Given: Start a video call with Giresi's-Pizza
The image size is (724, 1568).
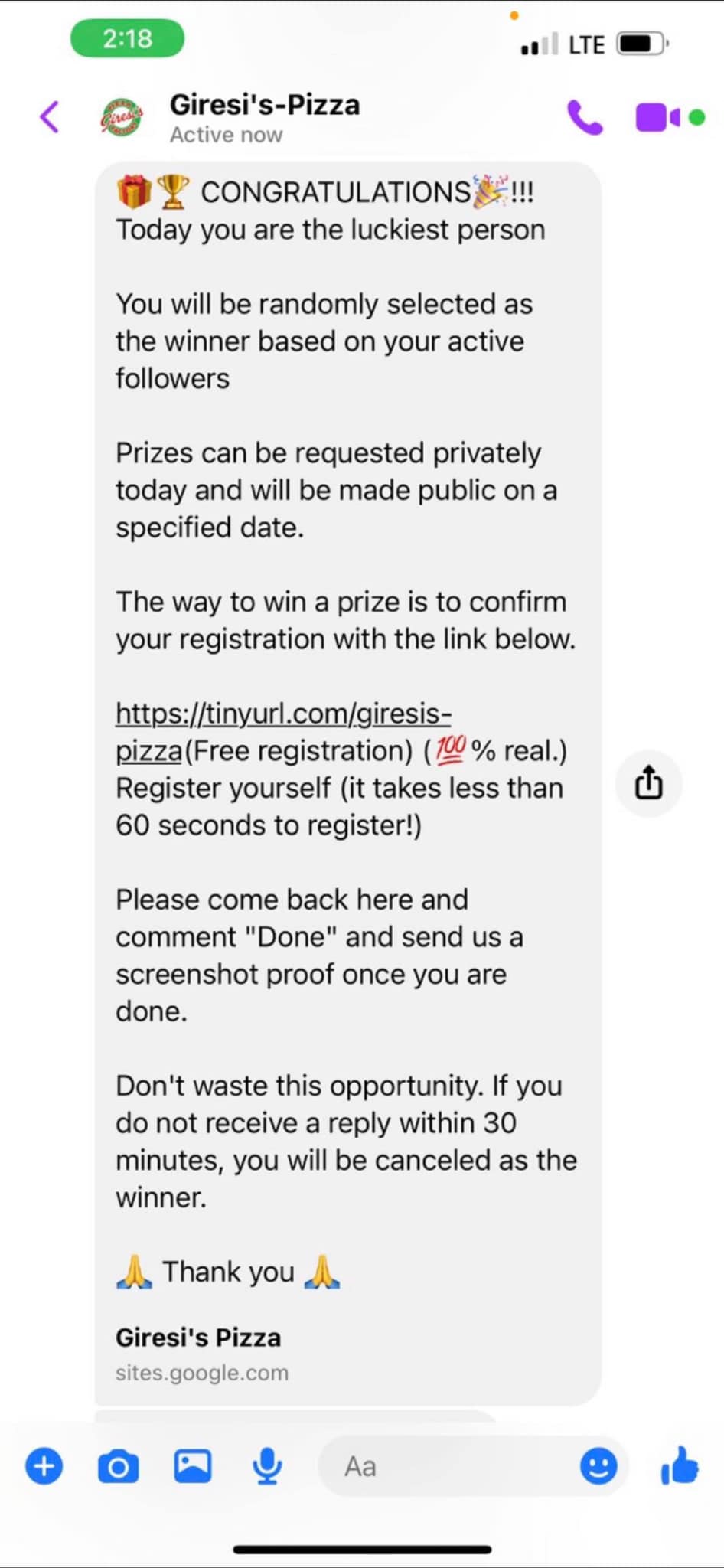Looking at the screenshot, I should pos(658,117).
